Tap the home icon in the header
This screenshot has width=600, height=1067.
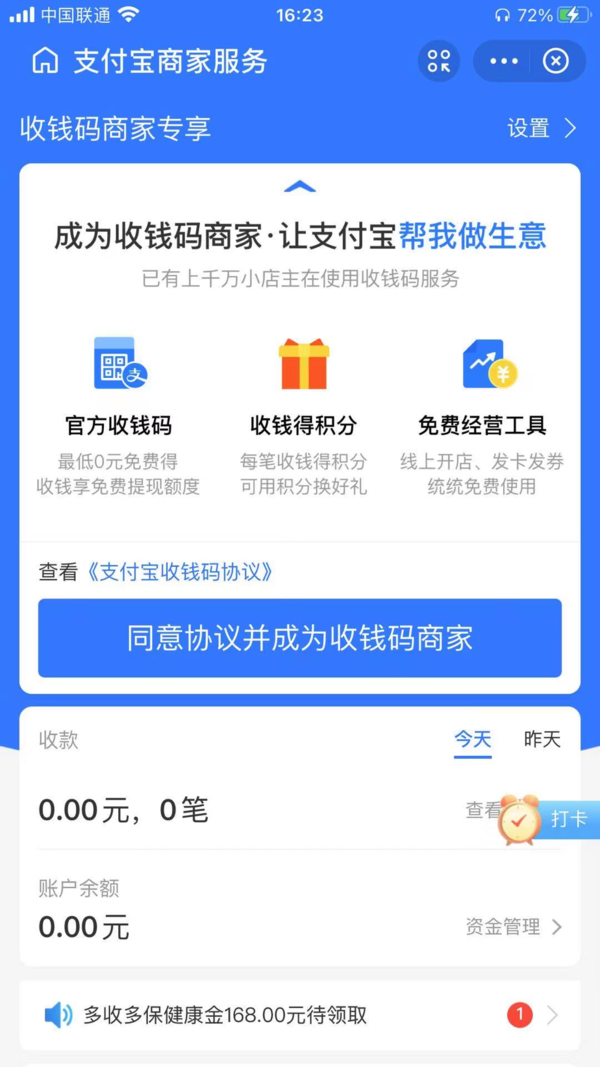click(45, 61)
